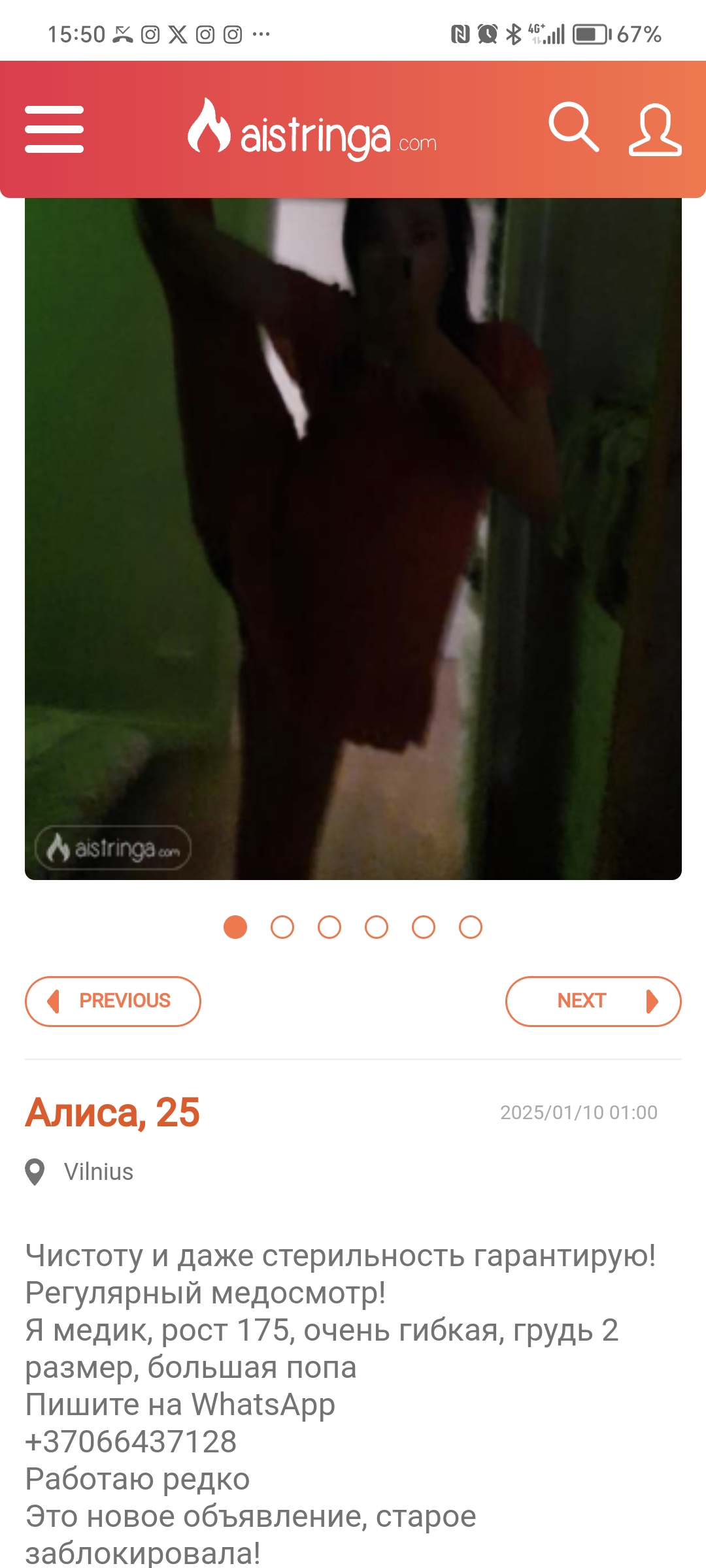The width and height of the screenshot is (706, 1568).
Task: Select the fourth photo indicator dot
Action: coord(377,927)
